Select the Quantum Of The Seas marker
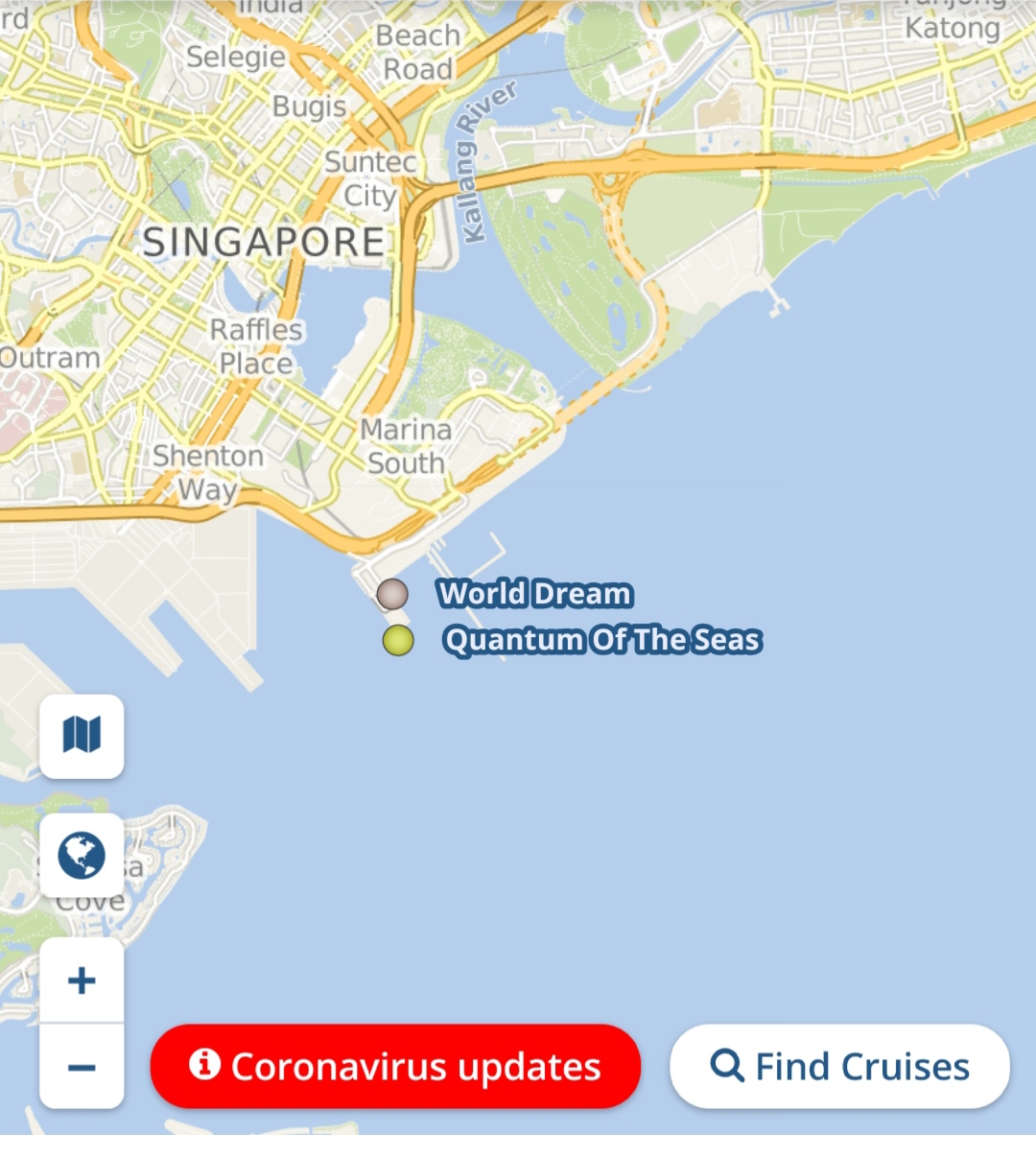This screenshot has width=1036, height=1158. coord(398,640)
